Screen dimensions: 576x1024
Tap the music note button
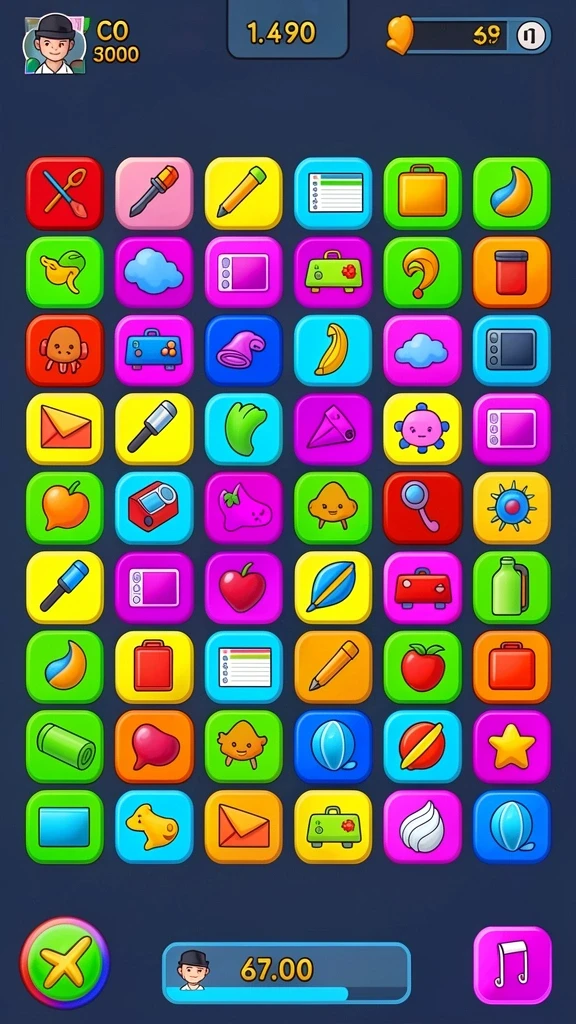512,965
